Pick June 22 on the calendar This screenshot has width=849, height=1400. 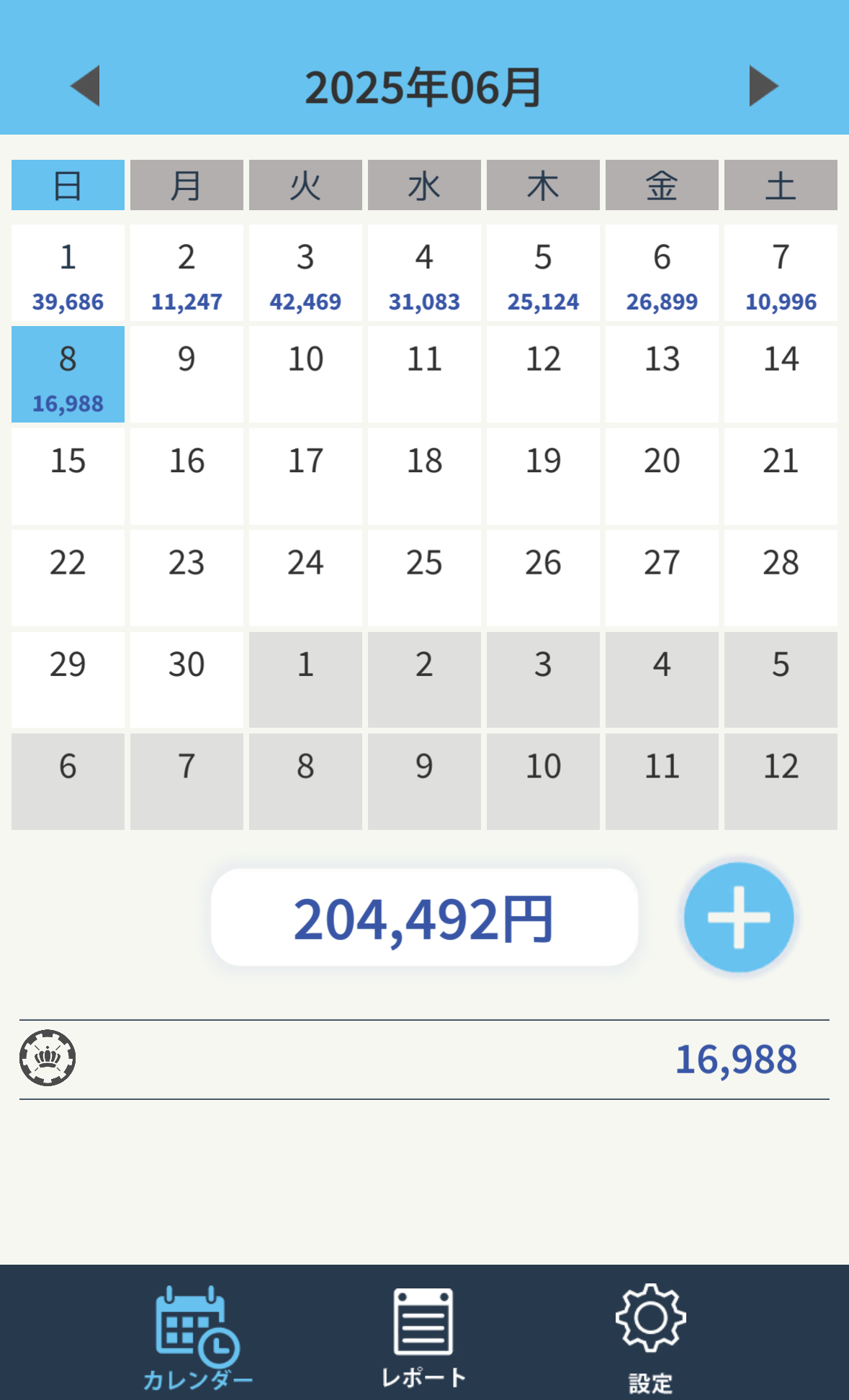pyautogui.click(x=68, y=577)
